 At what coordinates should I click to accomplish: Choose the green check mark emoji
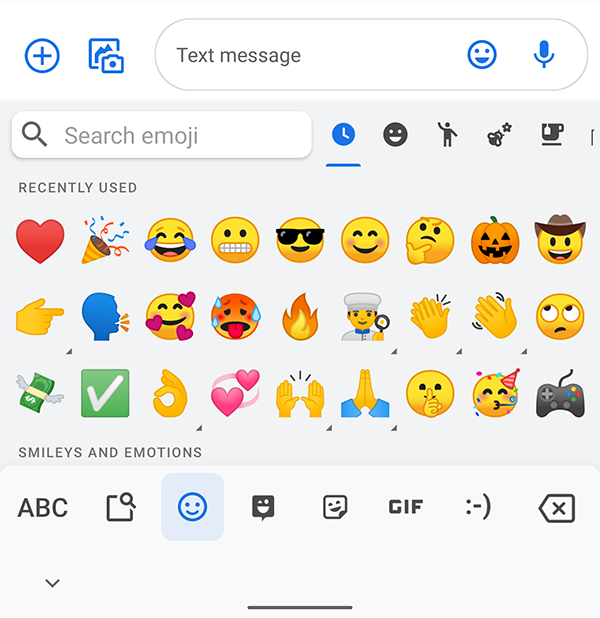click(105, 393)
